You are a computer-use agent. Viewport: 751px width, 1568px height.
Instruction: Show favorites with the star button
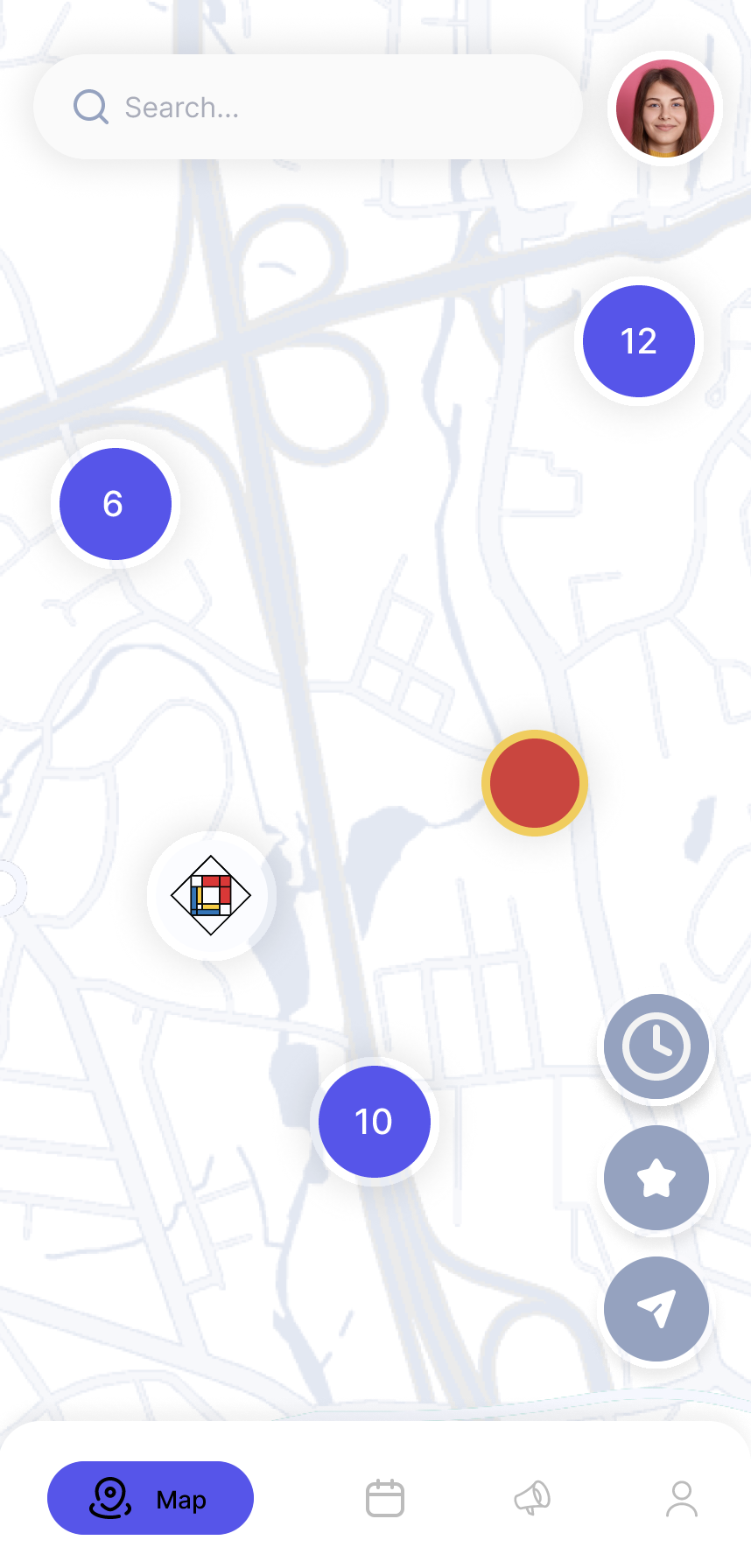tap(656, 1178)
